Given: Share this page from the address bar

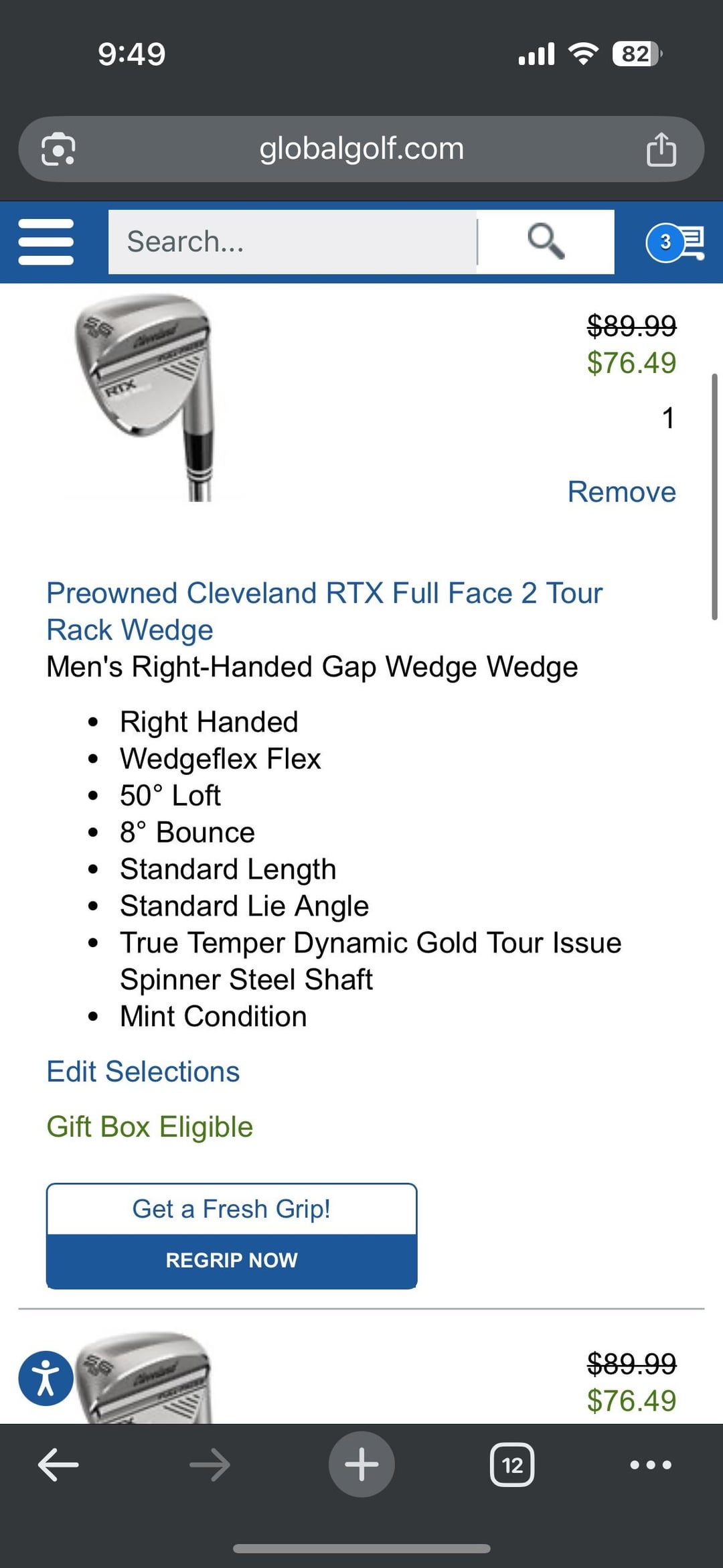Looking at the screenshot, I should point(661,149).
